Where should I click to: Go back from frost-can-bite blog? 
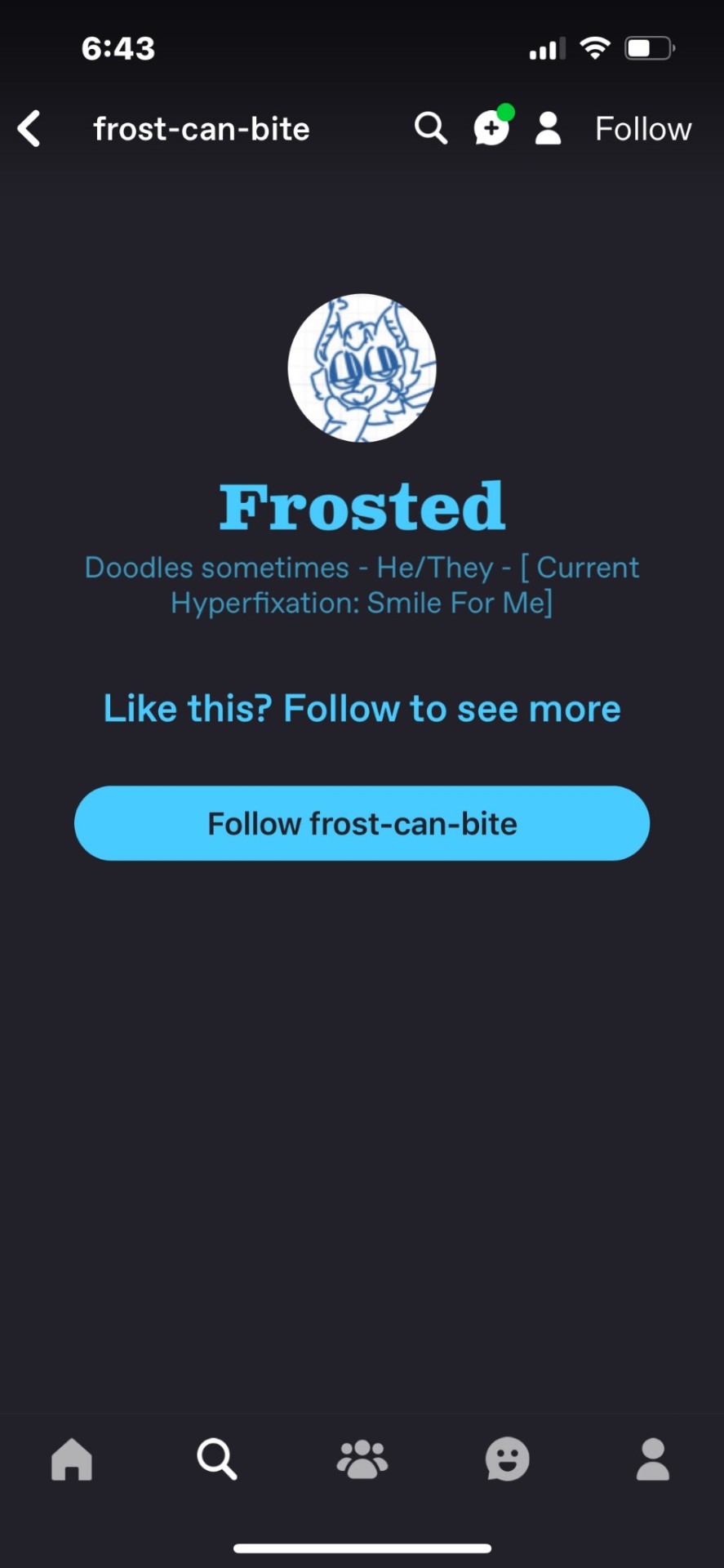[x=29, y=129]
